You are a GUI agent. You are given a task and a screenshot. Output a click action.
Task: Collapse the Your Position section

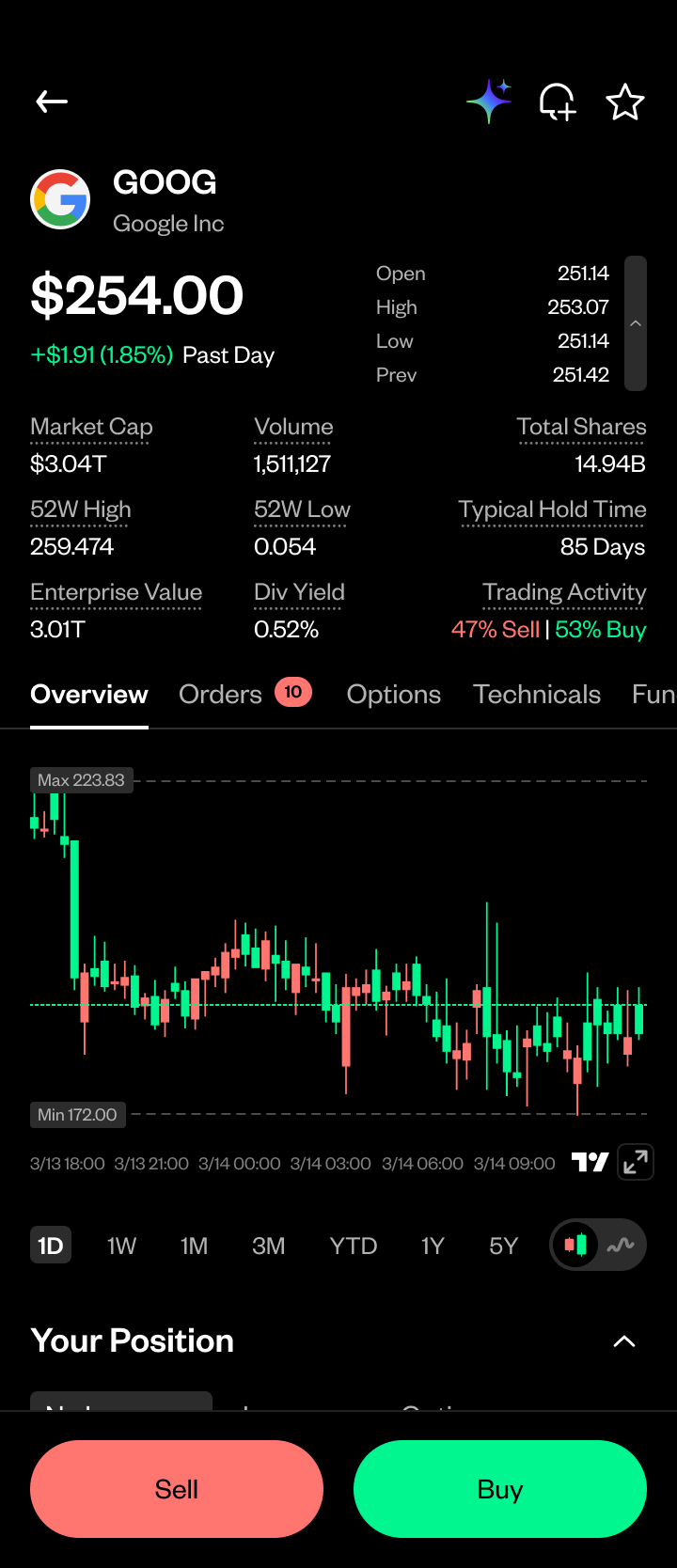click(x=624, y=1341)
